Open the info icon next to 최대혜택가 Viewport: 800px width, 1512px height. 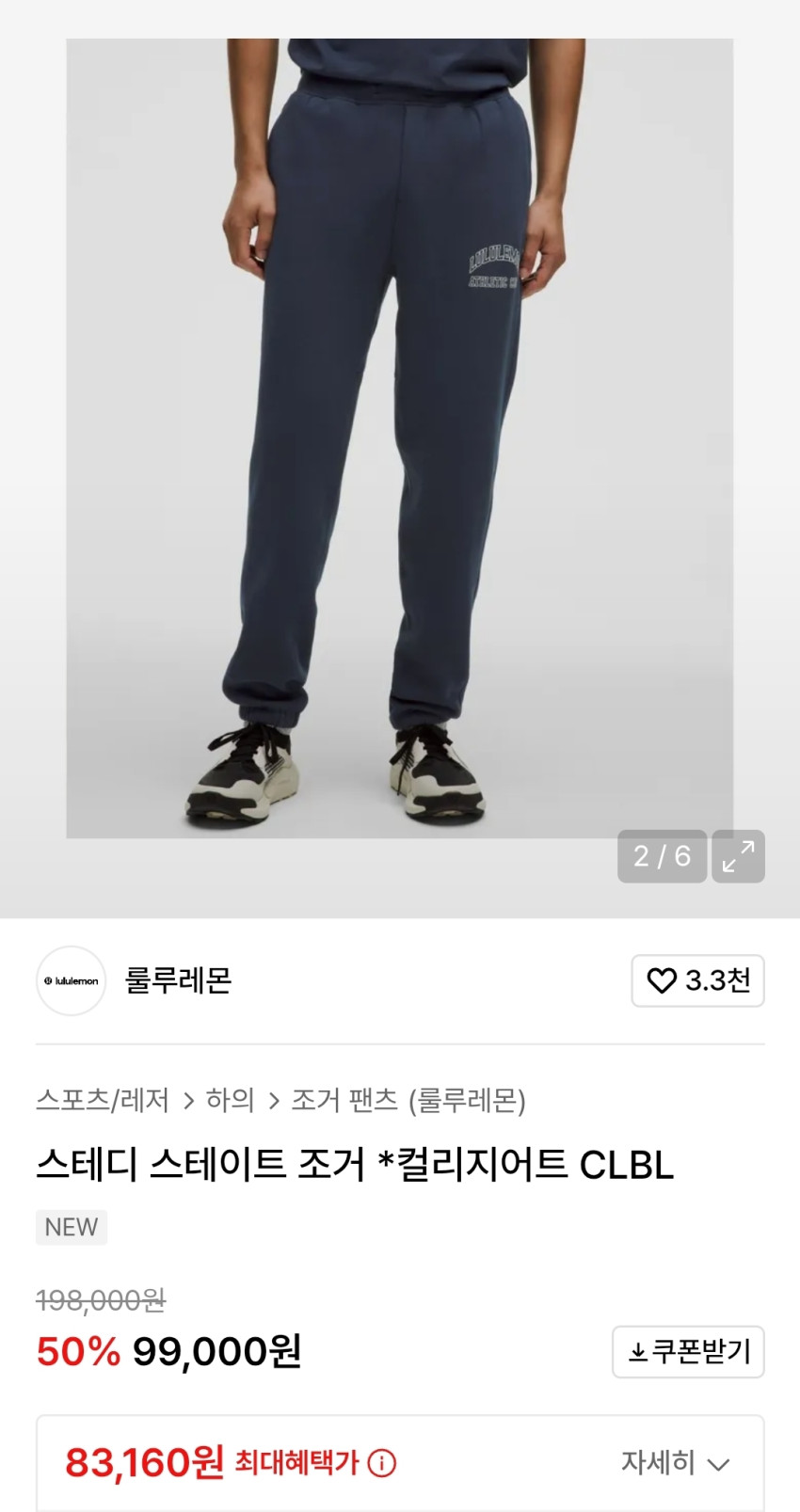[x=382, y=1463]
